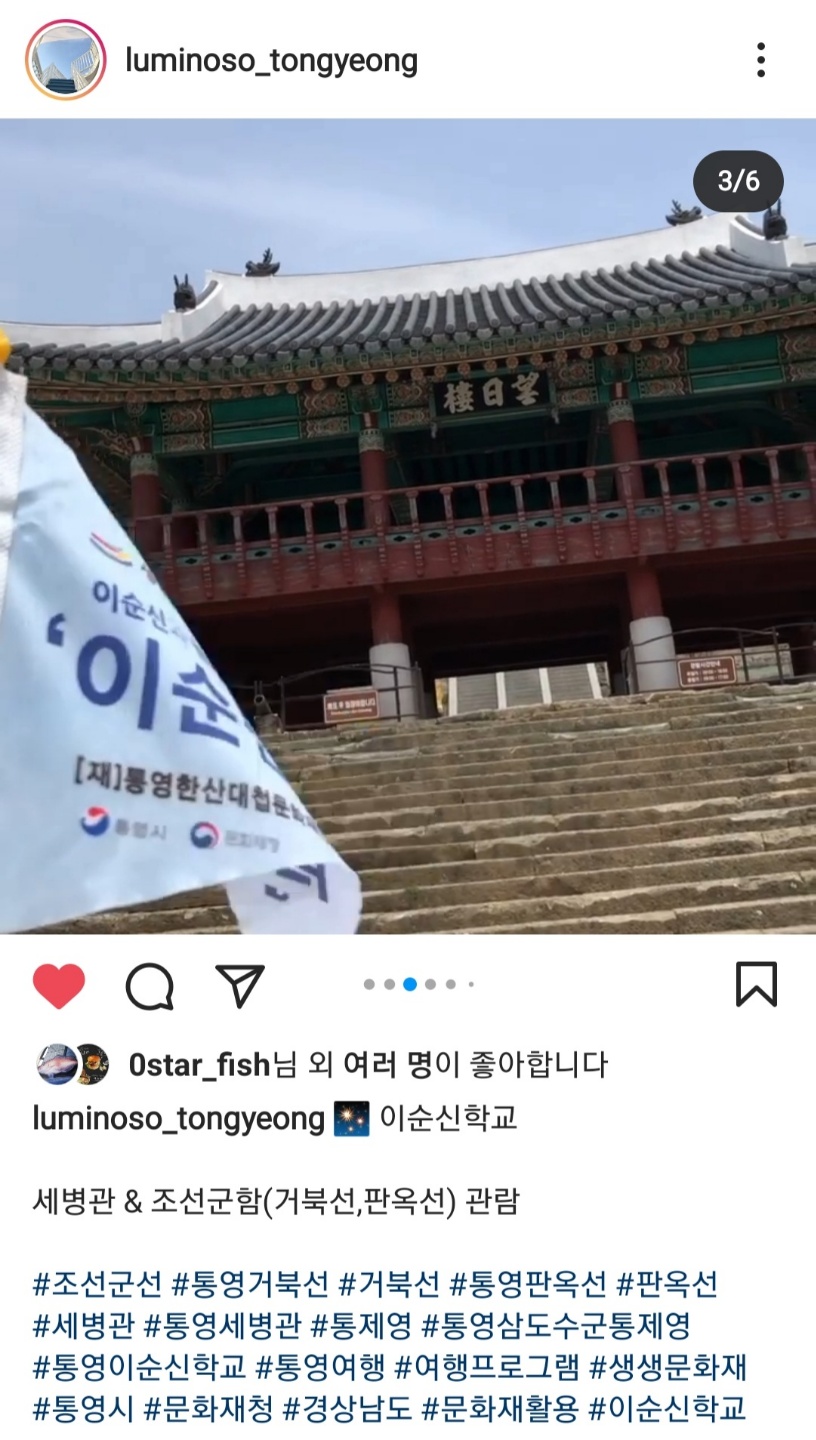This screenshot has width=816, height=1440.
Task: Share the post via the paper plane icon
Action: pyautogui.click(x=240, y=985)
